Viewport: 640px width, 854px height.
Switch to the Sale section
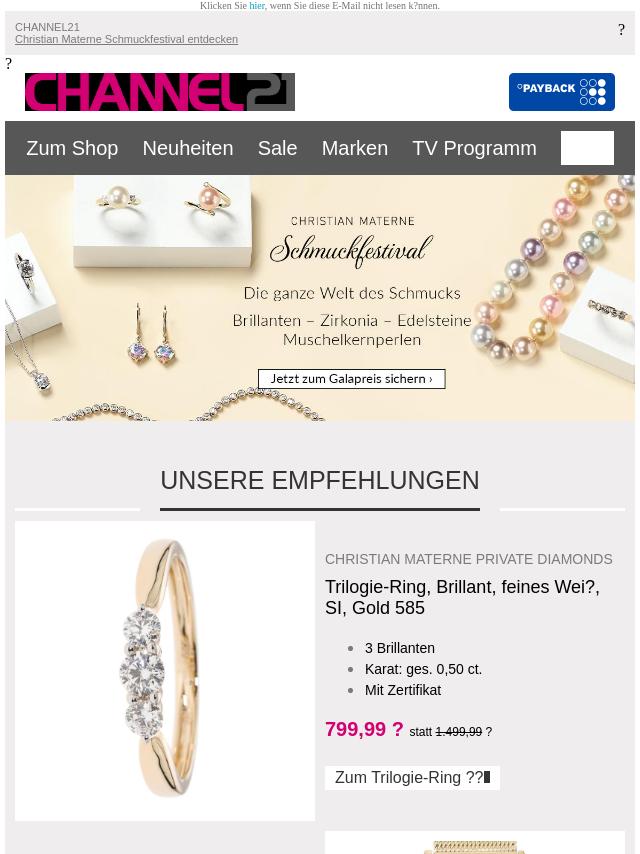(277, 148)
